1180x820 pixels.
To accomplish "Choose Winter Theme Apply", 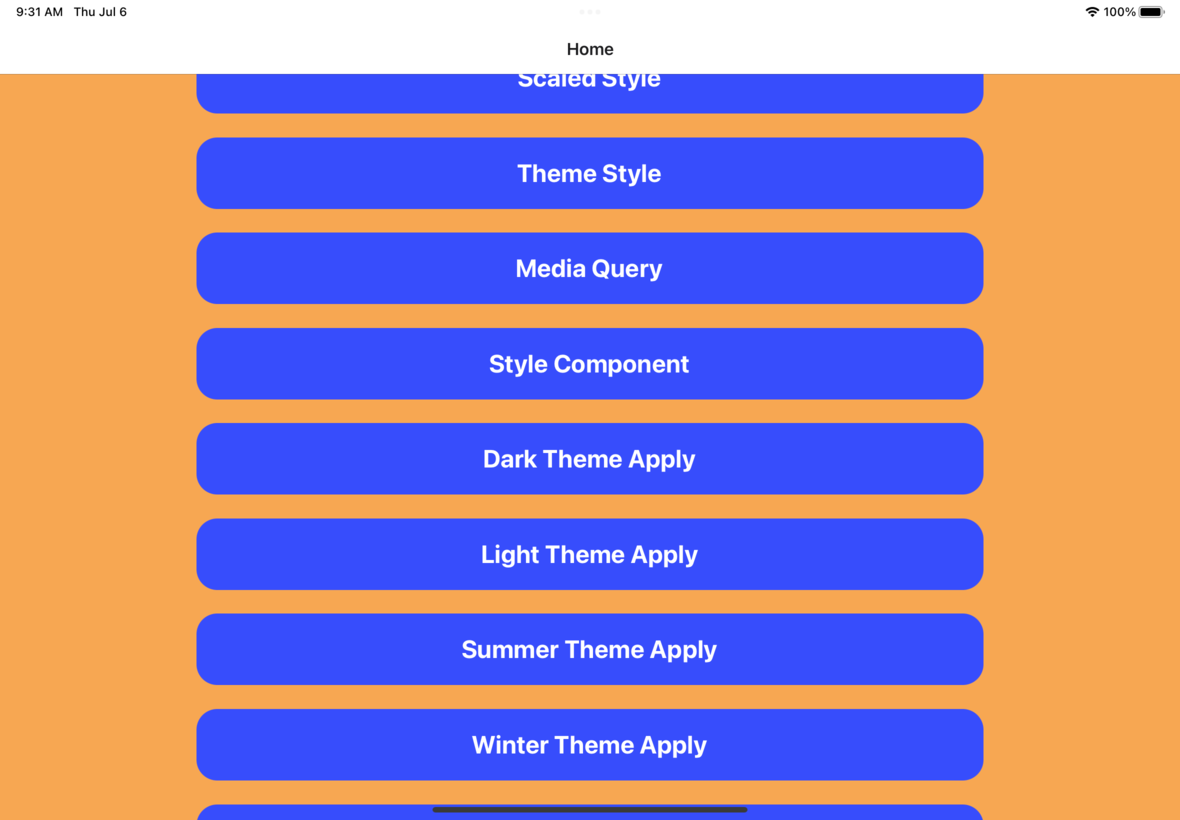I will click(x=589, y=745).
